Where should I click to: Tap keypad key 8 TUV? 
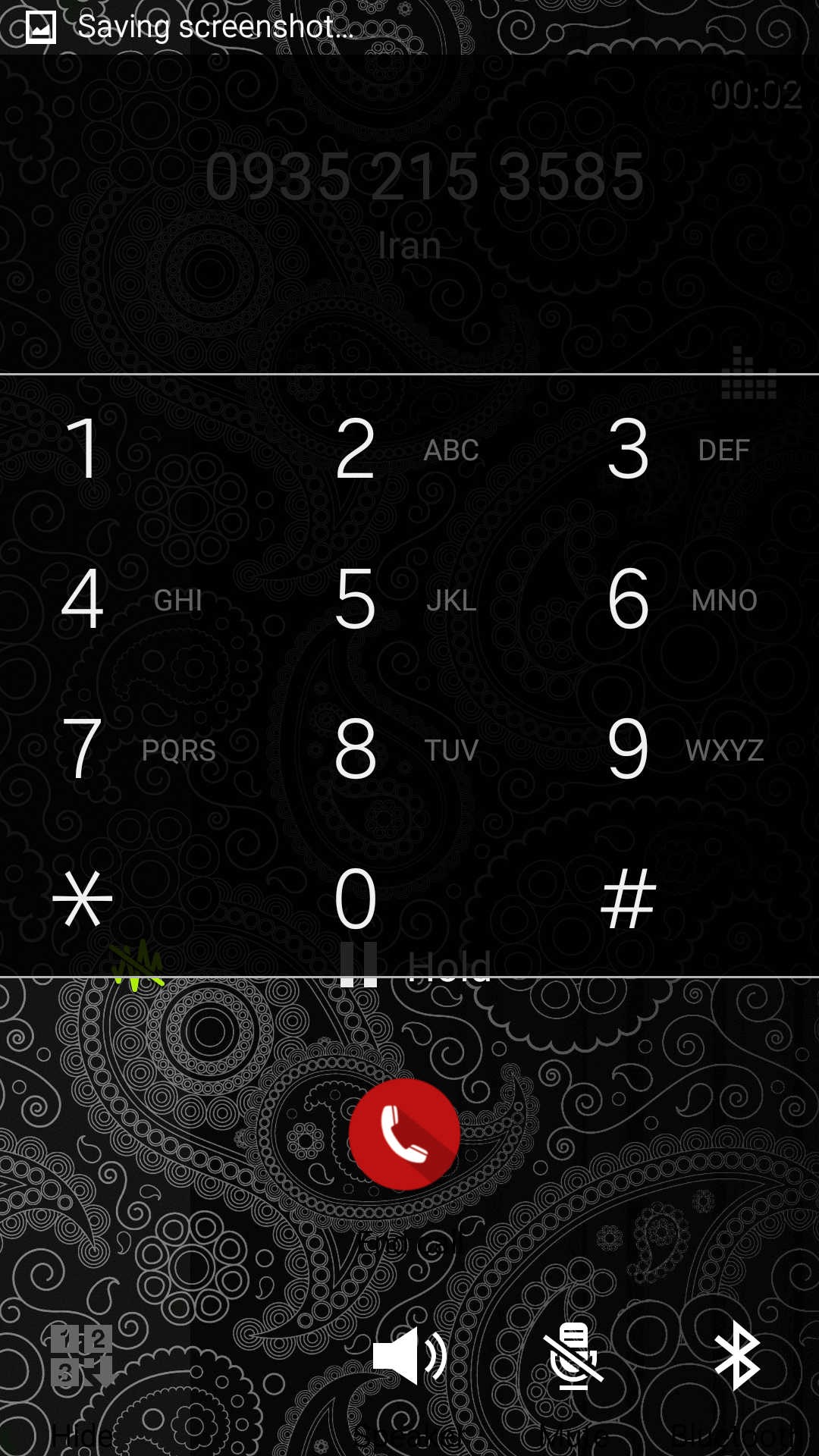click(x=409, y=749)
